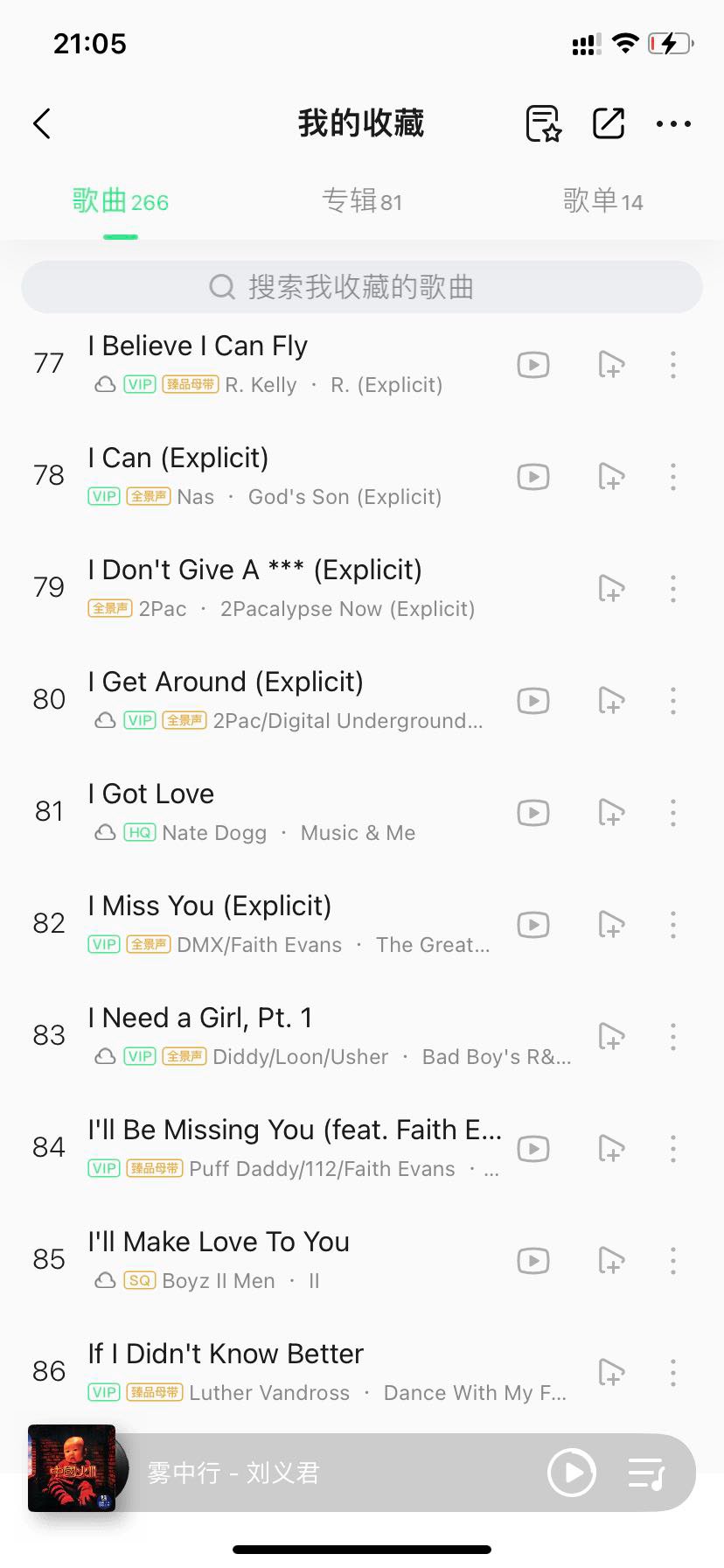Open the batch manage favorites icon
724x1568 pixels.
(543, 123)
